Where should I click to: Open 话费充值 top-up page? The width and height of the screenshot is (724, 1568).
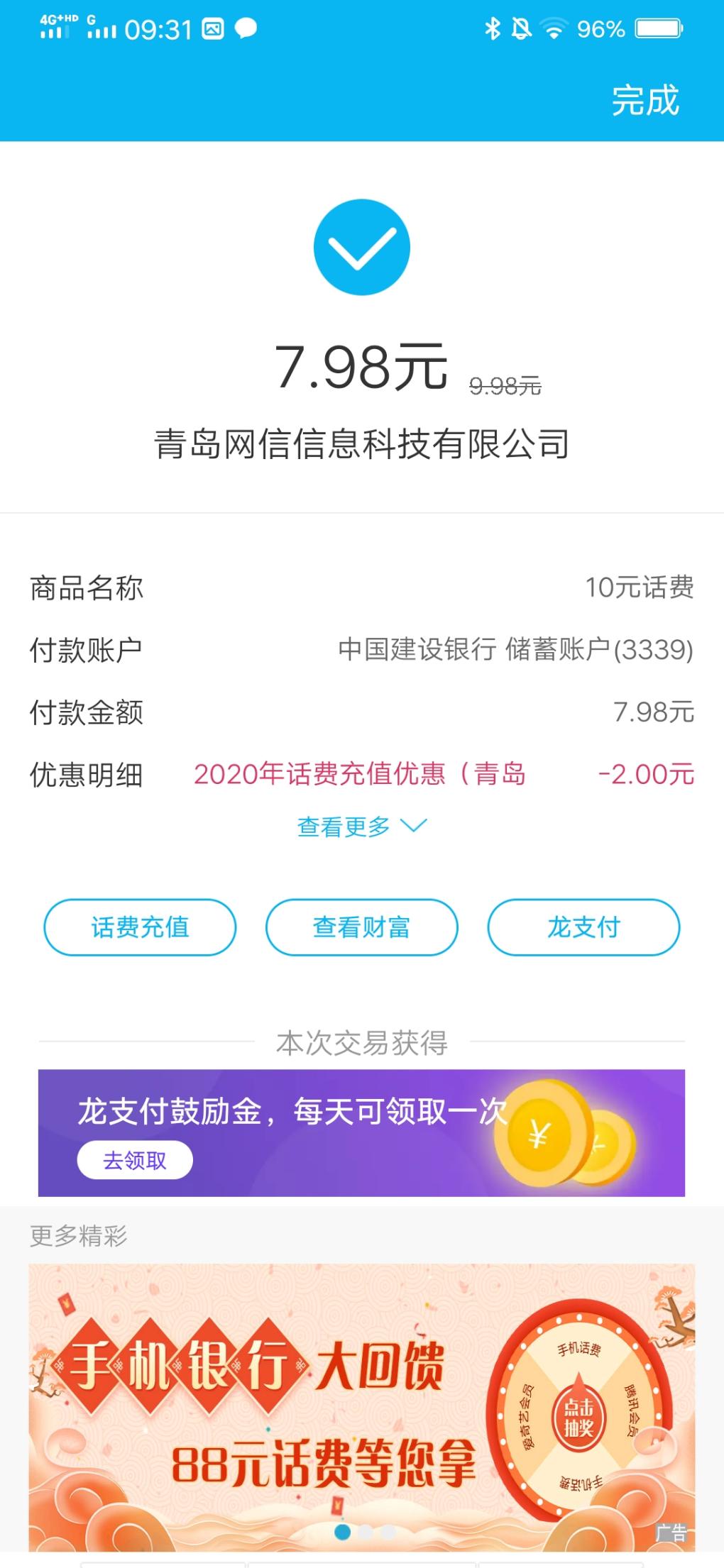pos(140,927)
